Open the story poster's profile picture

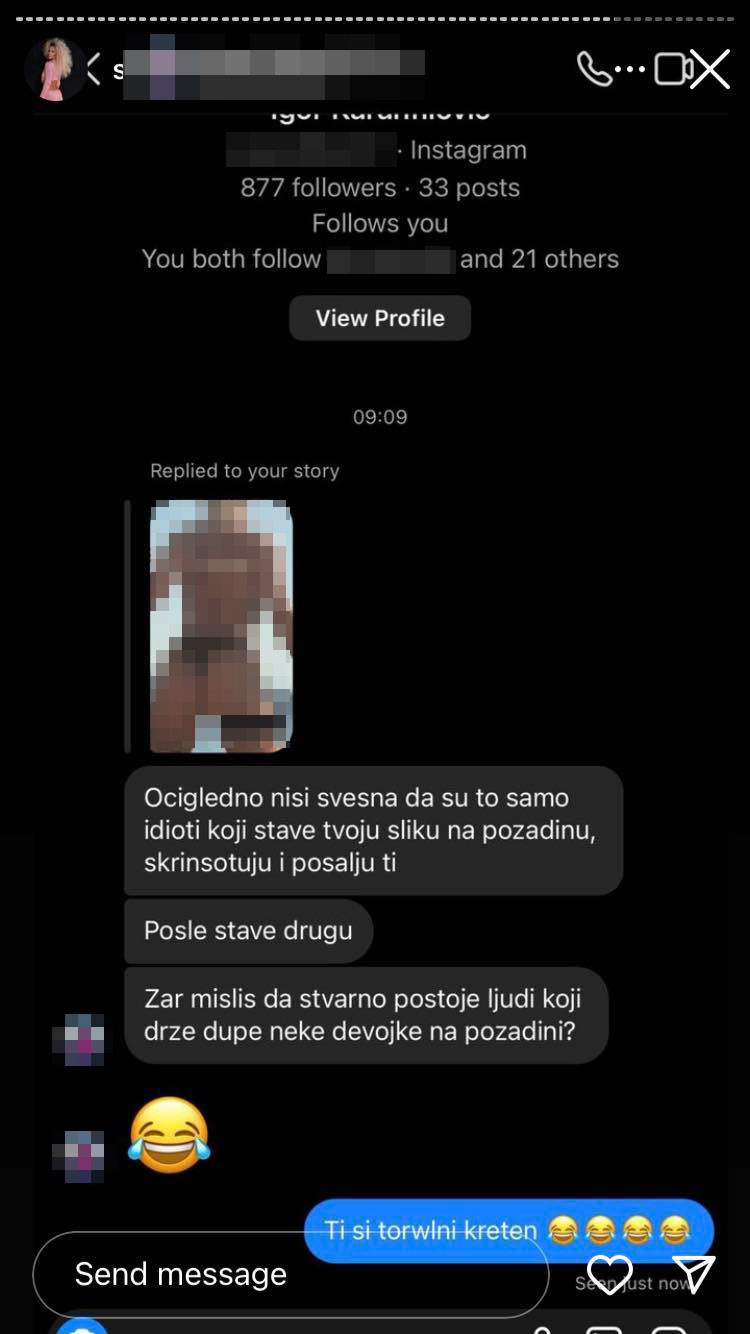[x=55, y=69]
